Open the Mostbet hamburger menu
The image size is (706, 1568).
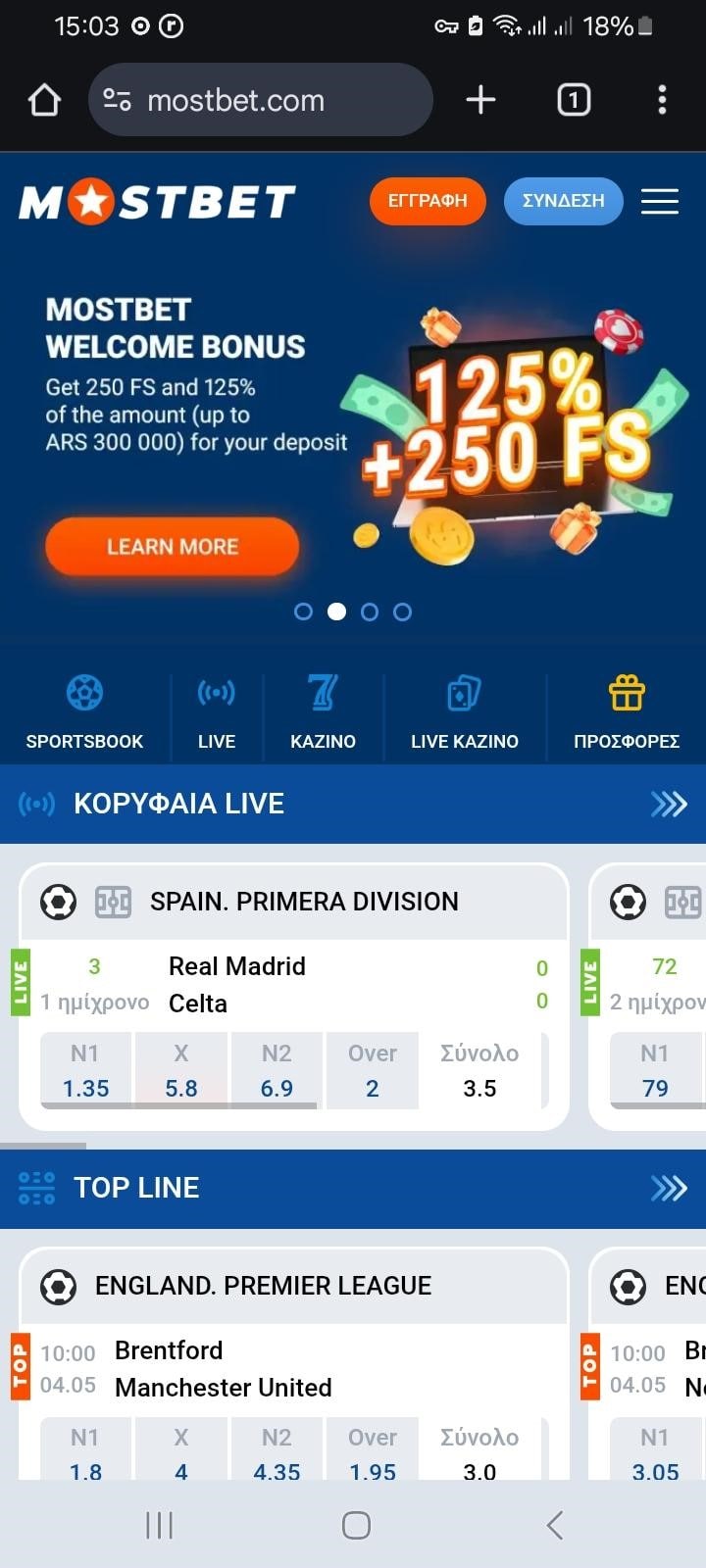pyautogui.click(x=660, y=201)
